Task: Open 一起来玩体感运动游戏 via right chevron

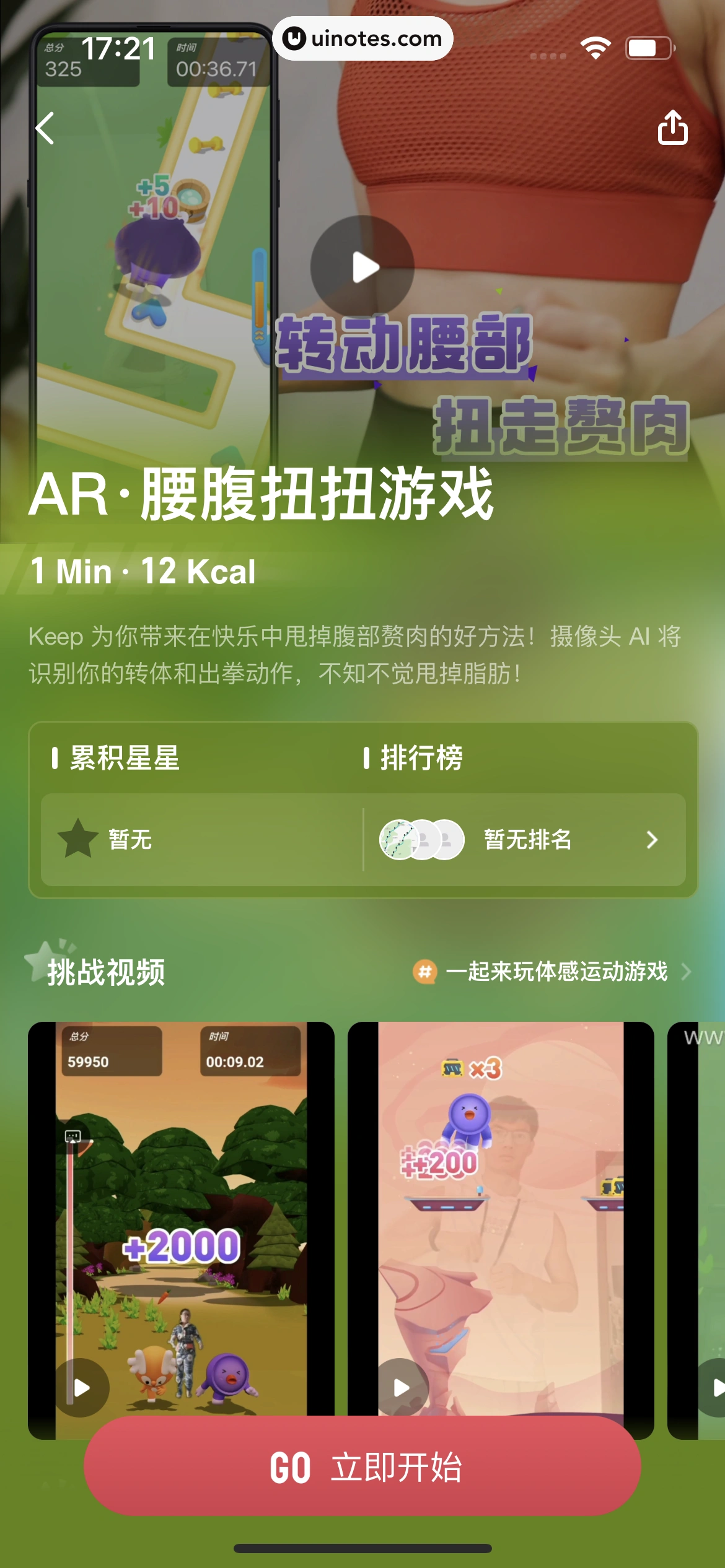Action: click(x=687, y=972)
